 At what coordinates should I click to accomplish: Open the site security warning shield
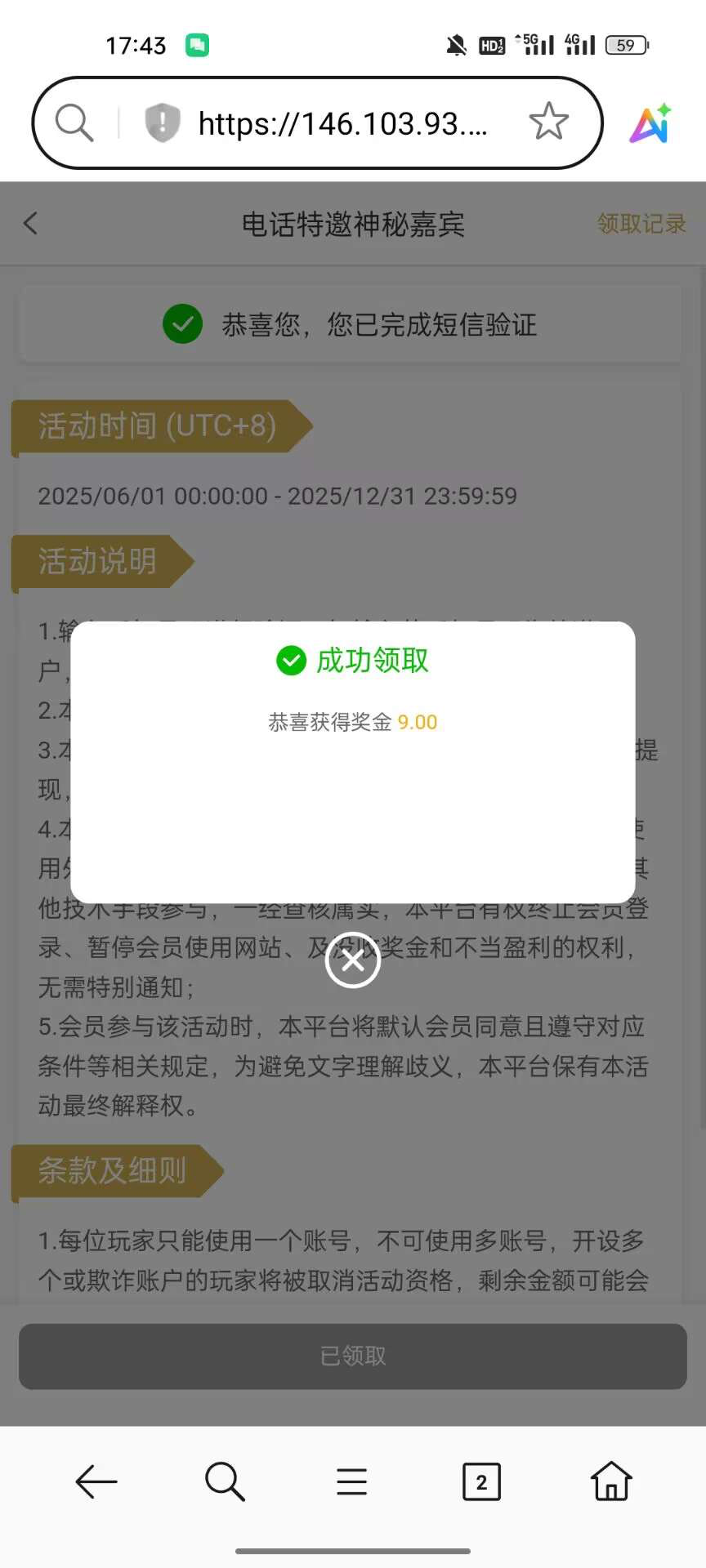162,123
